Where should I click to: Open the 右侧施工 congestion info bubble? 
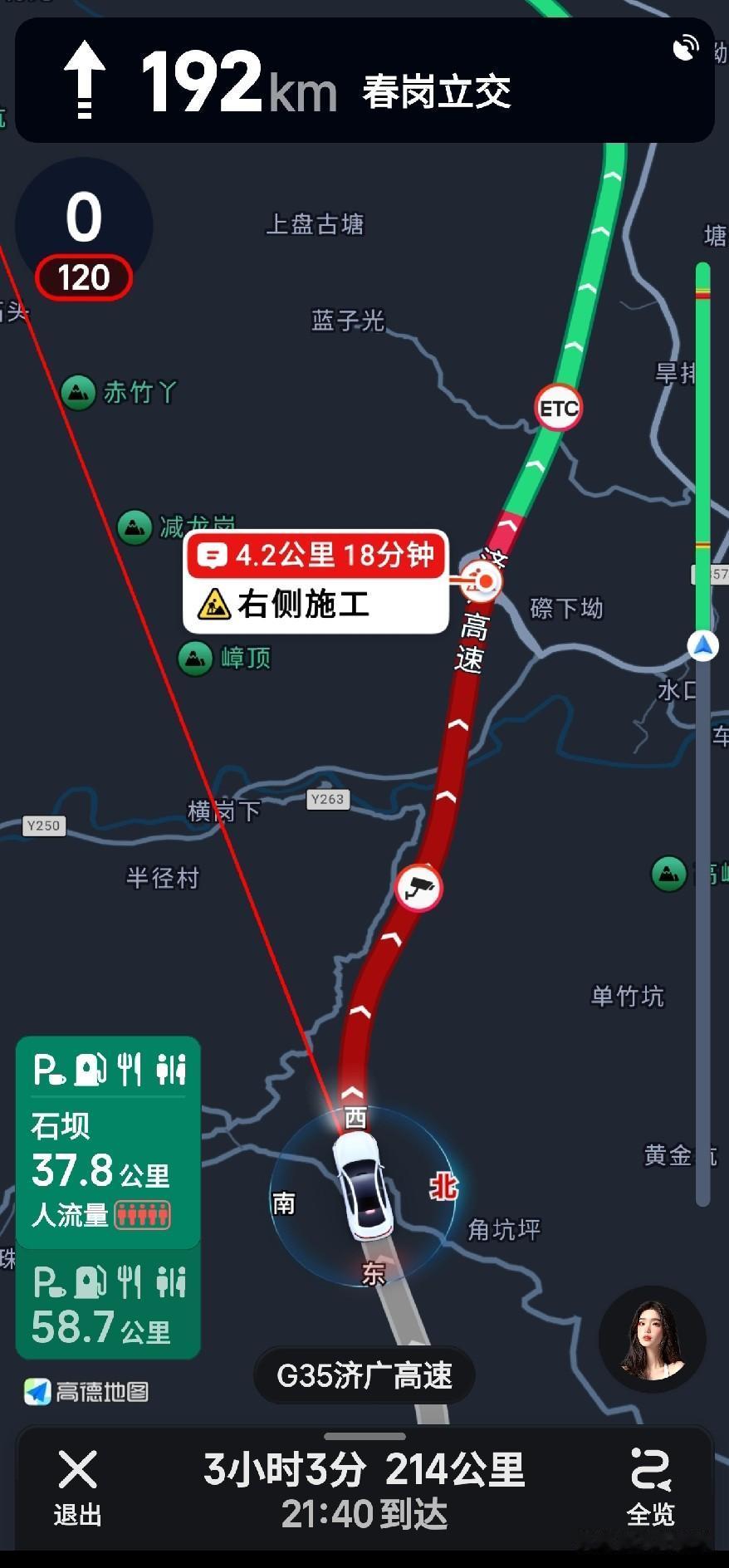click(x=316, y=581)
